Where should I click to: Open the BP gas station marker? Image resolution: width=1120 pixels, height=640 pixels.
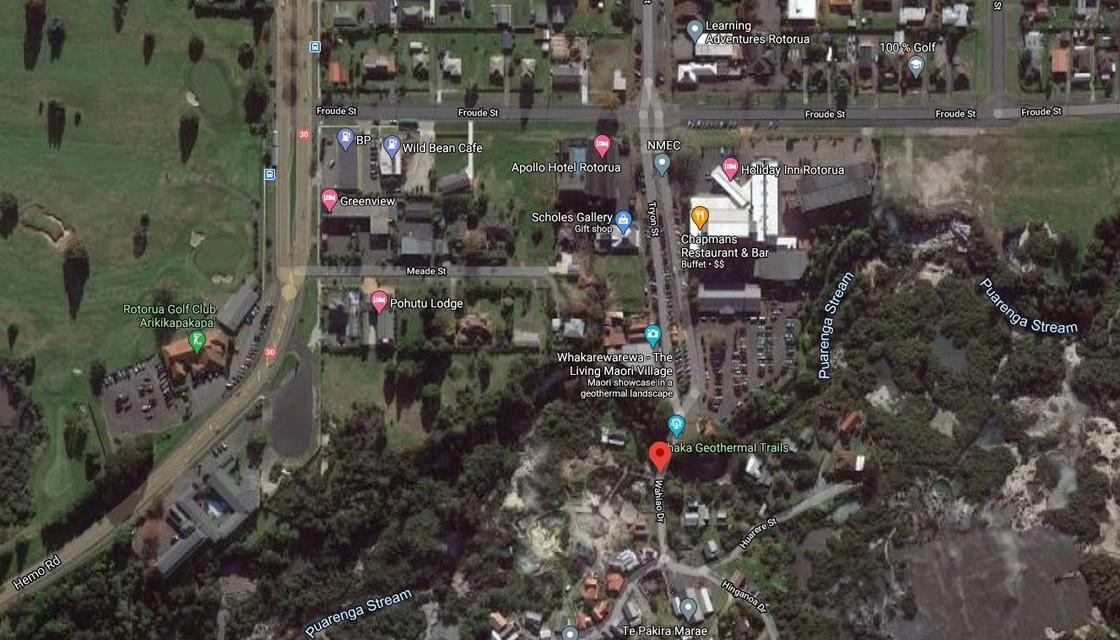click(346, 139)
